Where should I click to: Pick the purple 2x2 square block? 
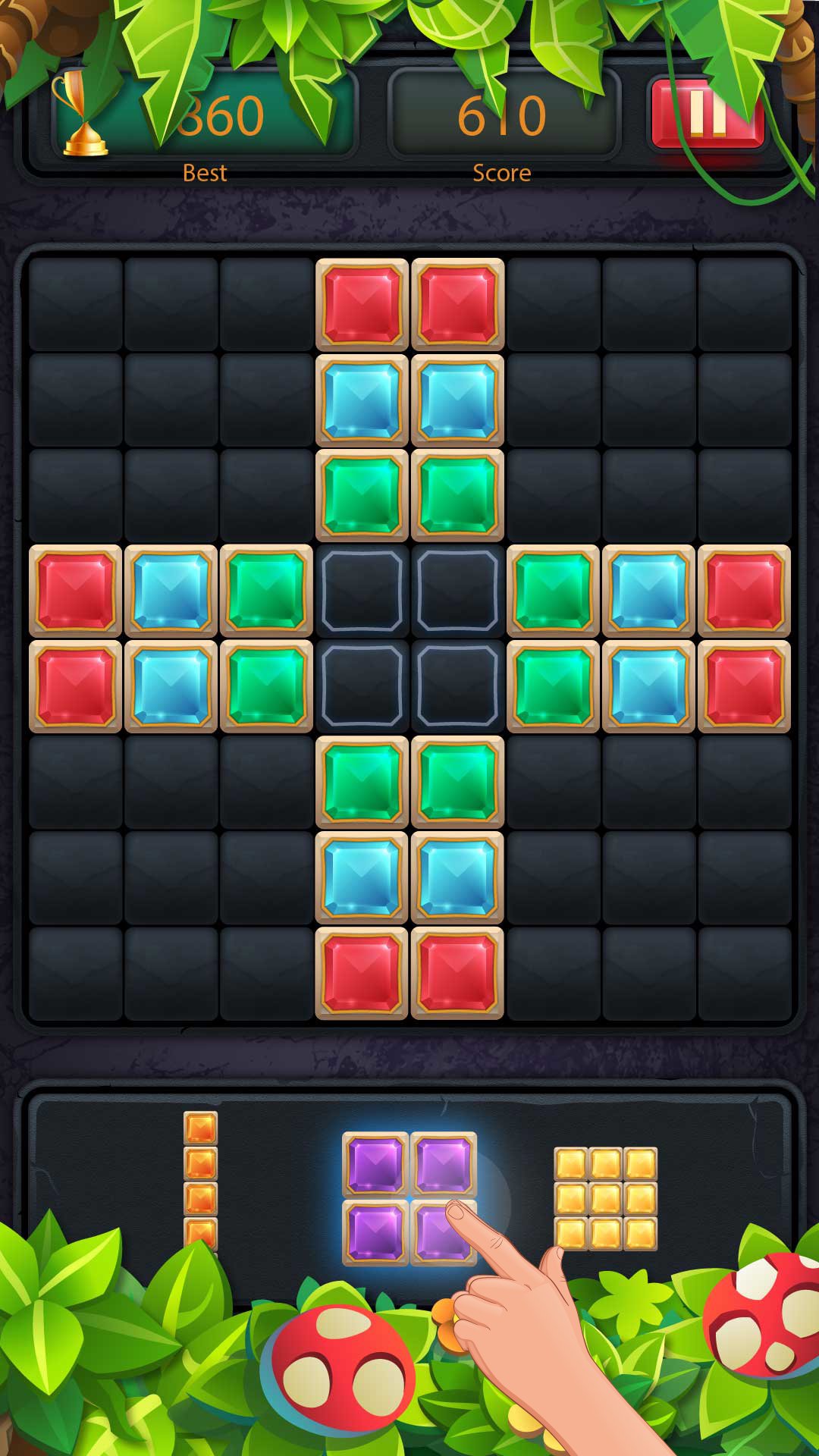point(409,1198)
